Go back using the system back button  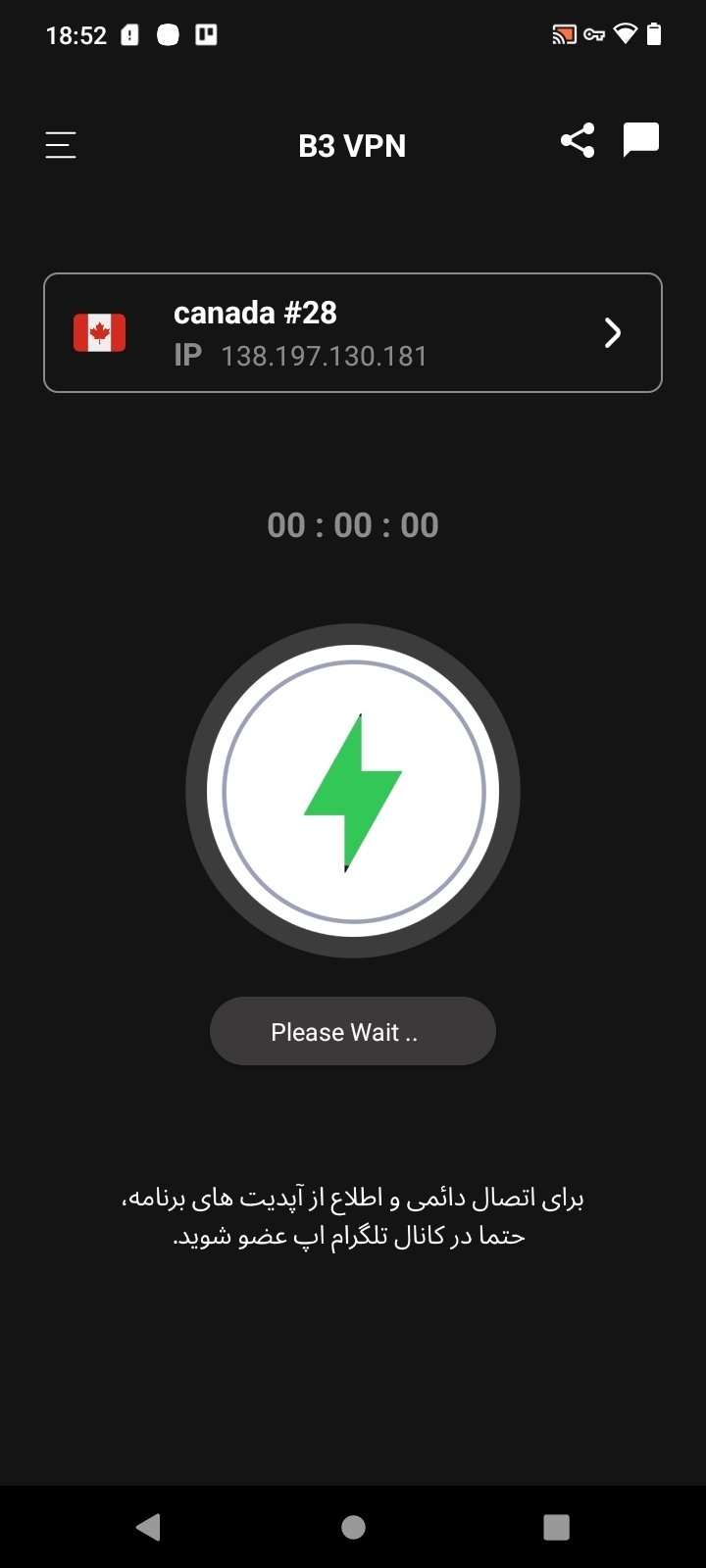[x=149, y=1527]
